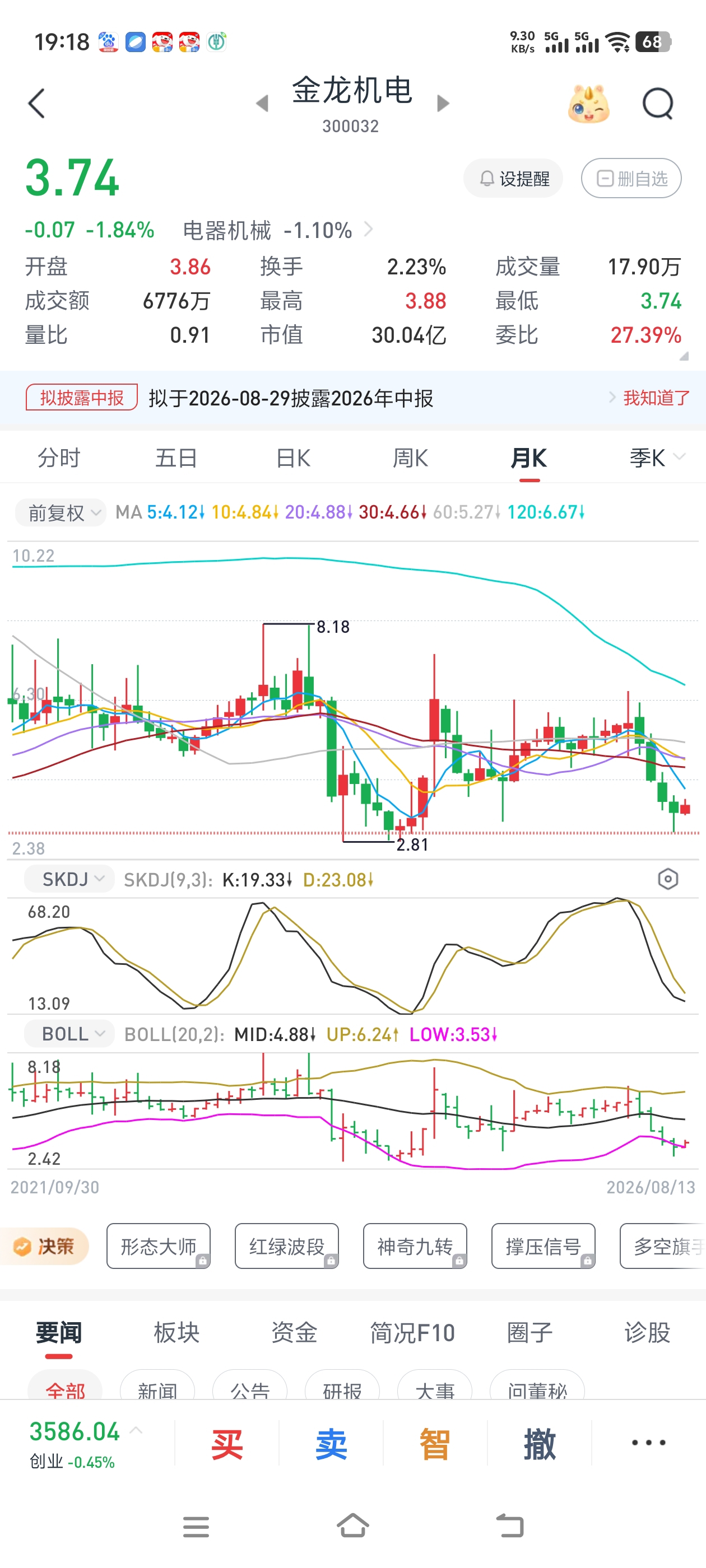This screenshot has width=706, height=1568.
Task: Dismiss the notice with 我知道了
Action: point(656,398)
